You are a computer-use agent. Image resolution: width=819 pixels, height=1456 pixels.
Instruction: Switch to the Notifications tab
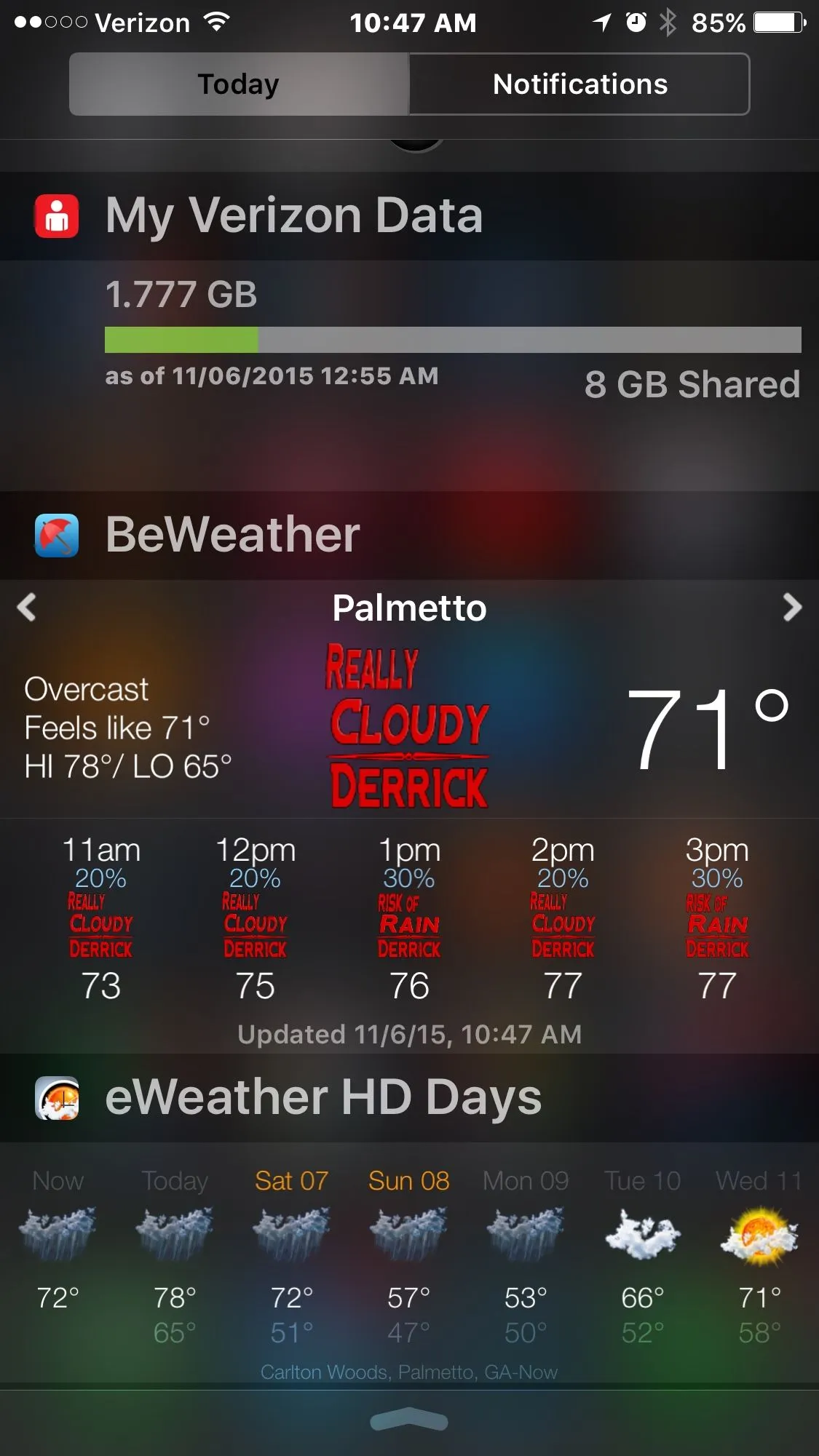point(579,84)
